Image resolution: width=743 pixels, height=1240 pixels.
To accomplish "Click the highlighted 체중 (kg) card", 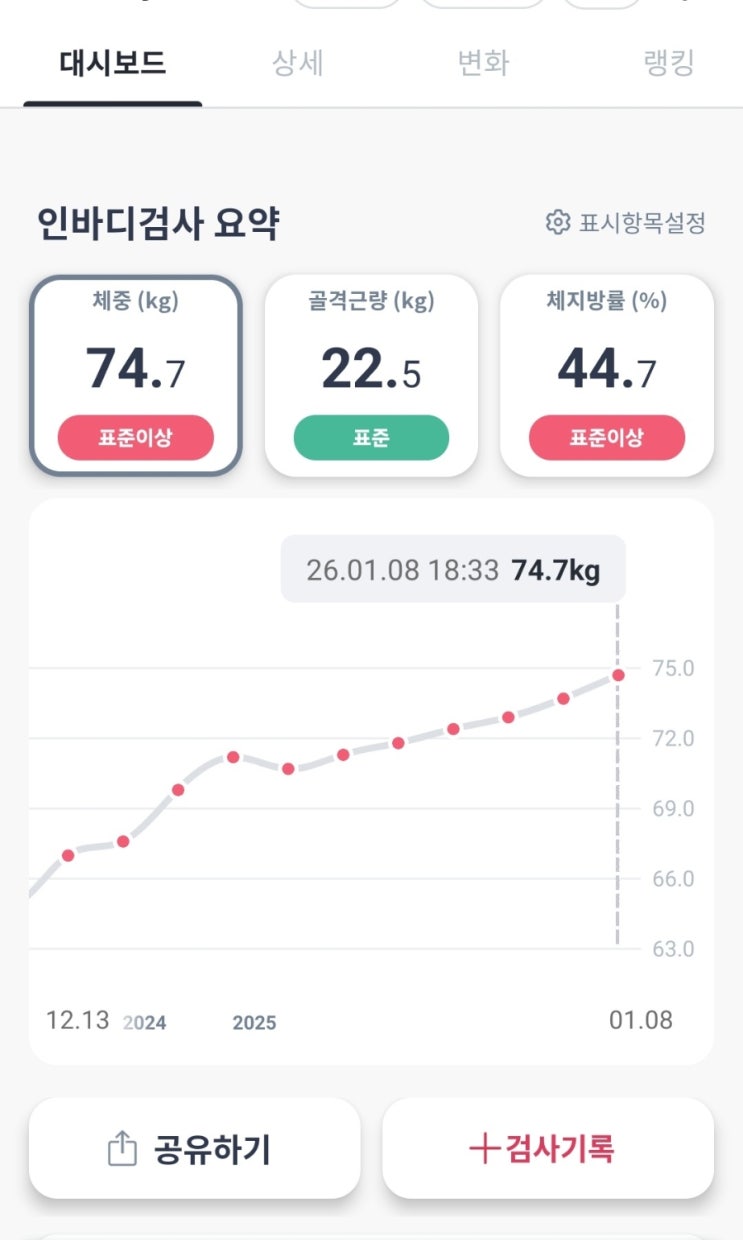I will point(135,370).
